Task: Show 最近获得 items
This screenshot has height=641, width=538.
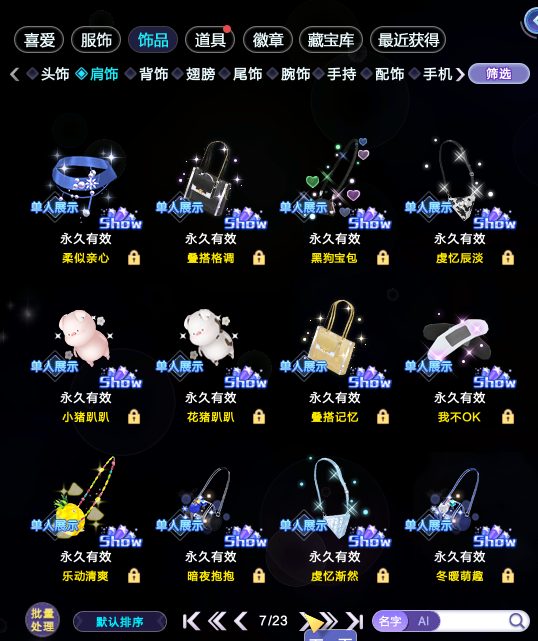Action: tap(408, 40)
